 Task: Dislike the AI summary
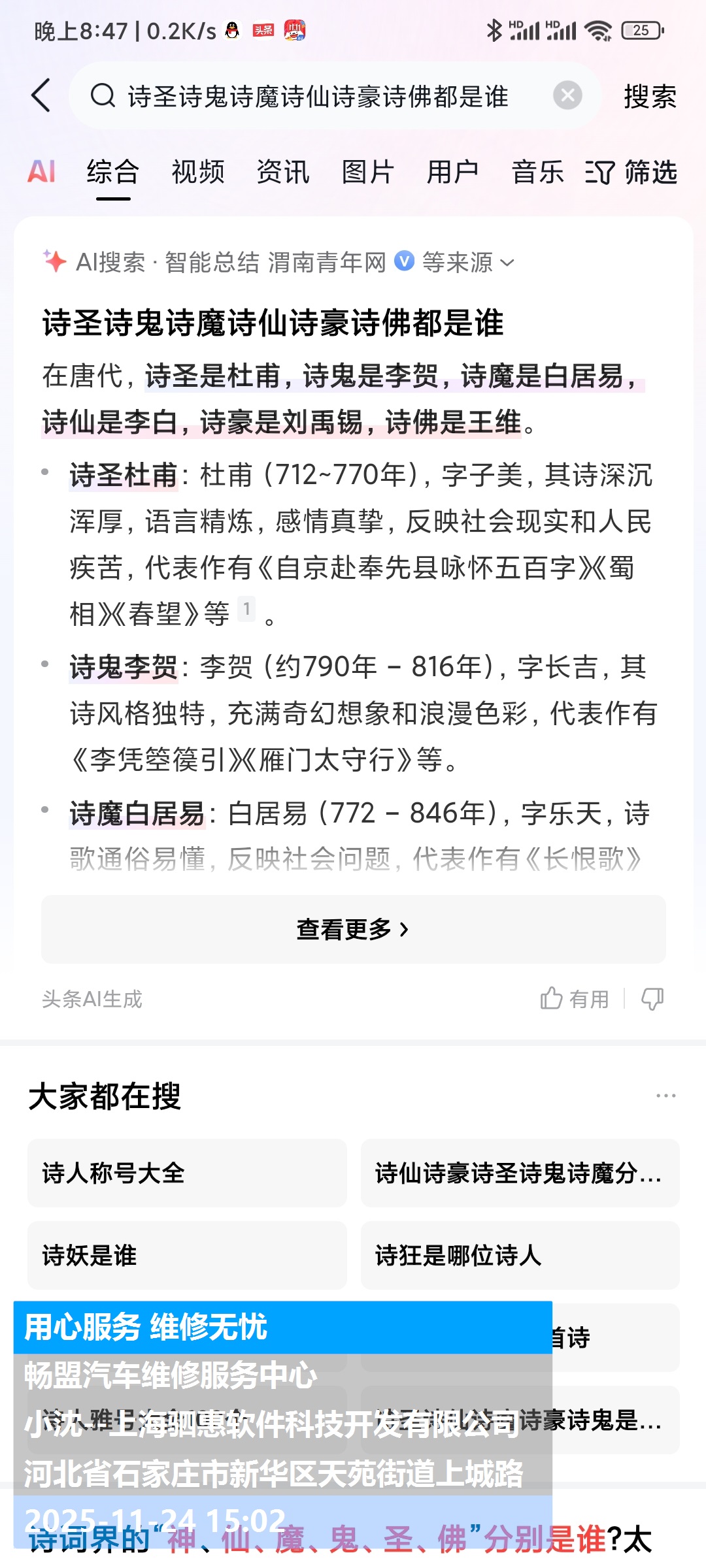652,999
